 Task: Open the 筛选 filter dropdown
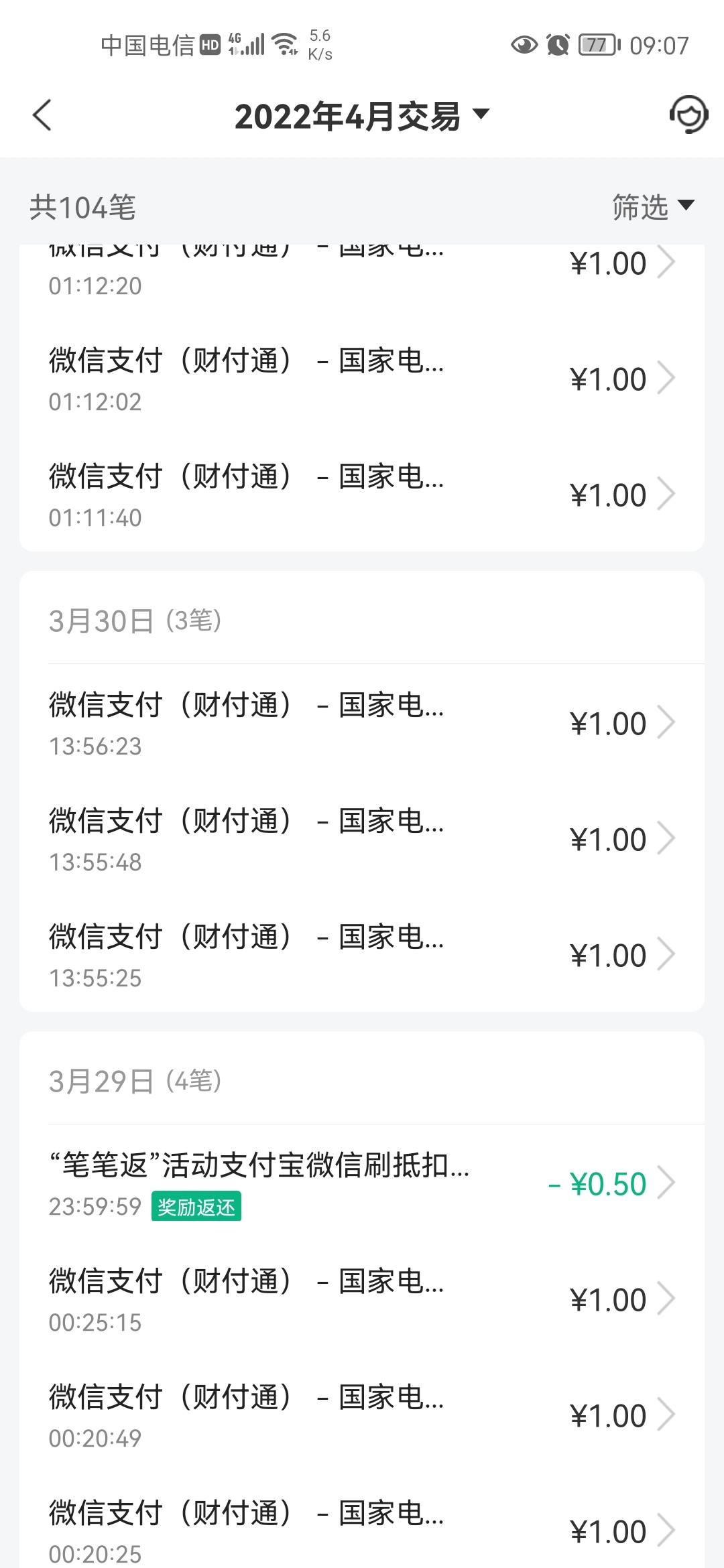point(653,206)
